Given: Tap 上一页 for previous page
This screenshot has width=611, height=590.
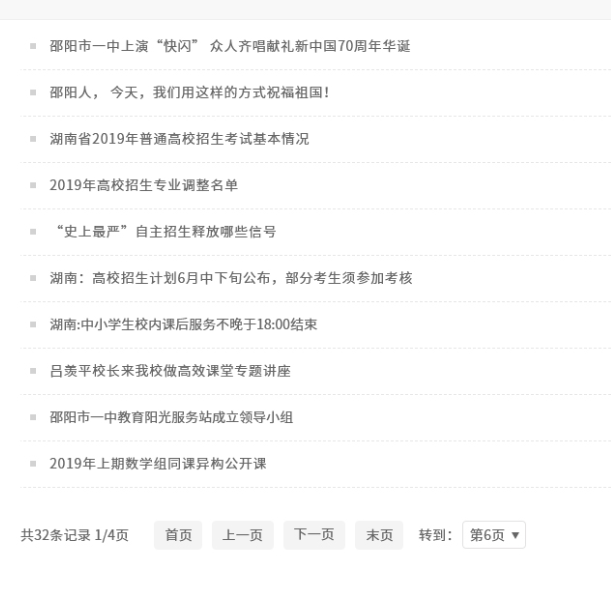Looking at the screenshot, I should [242, 535].
